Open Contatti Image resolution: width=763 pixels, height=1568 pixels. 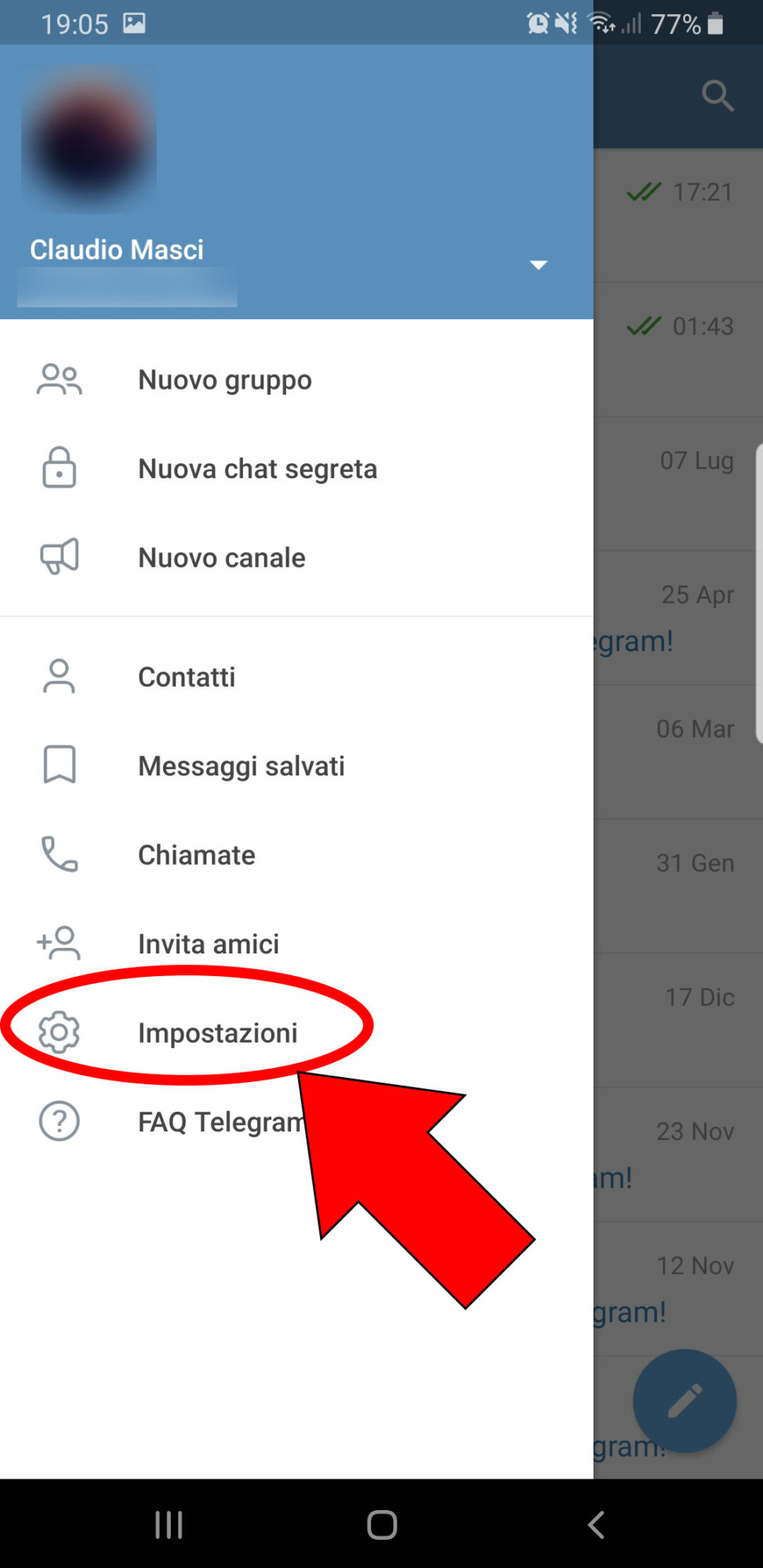coord(187,677)
